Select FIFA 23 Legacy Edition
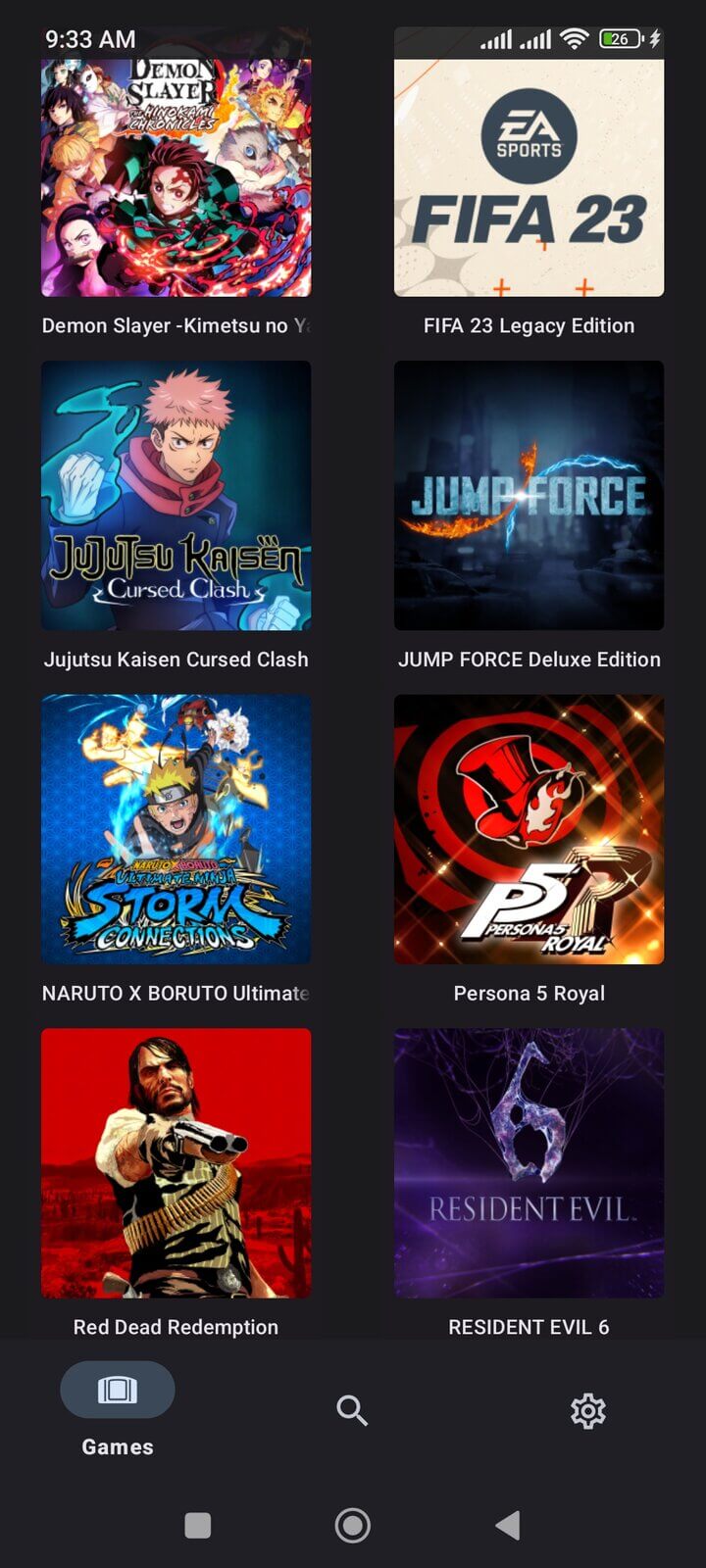Screen dimensions: 706x1568 click(x=529, y=176)
